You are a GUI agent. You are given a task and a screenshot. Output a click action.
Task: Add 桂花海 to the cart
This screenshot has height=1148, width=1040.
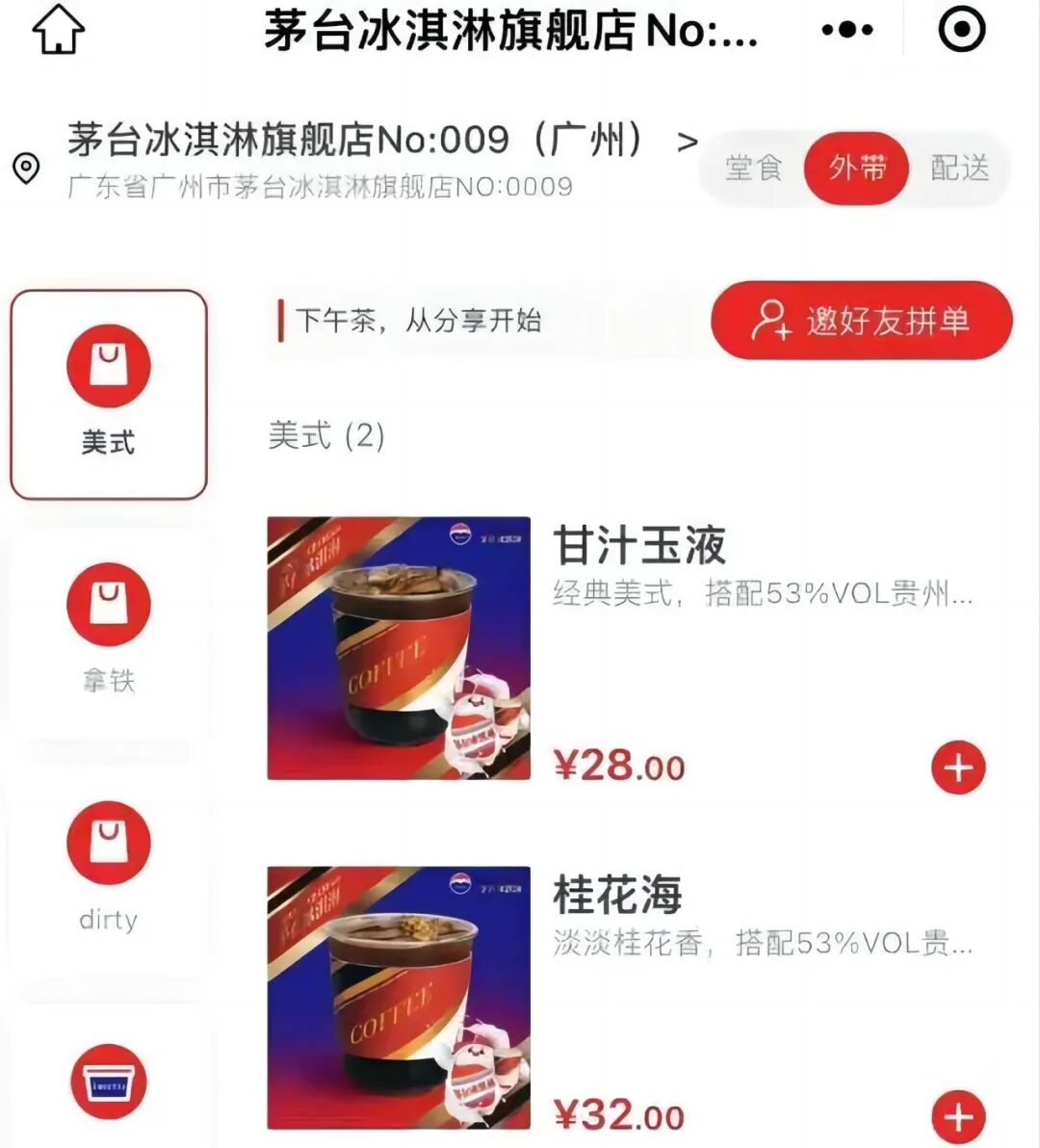[958, 1117]
